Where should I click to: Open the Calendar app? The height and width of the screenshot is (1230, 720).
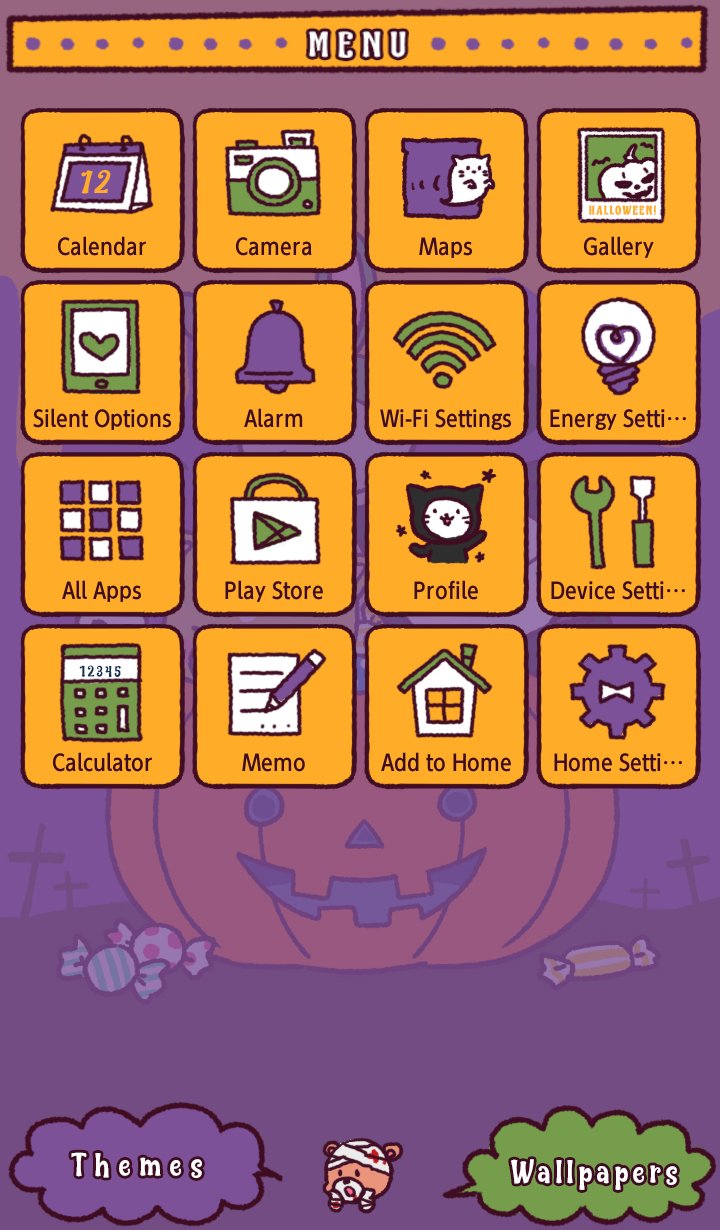tap(102, 190)
